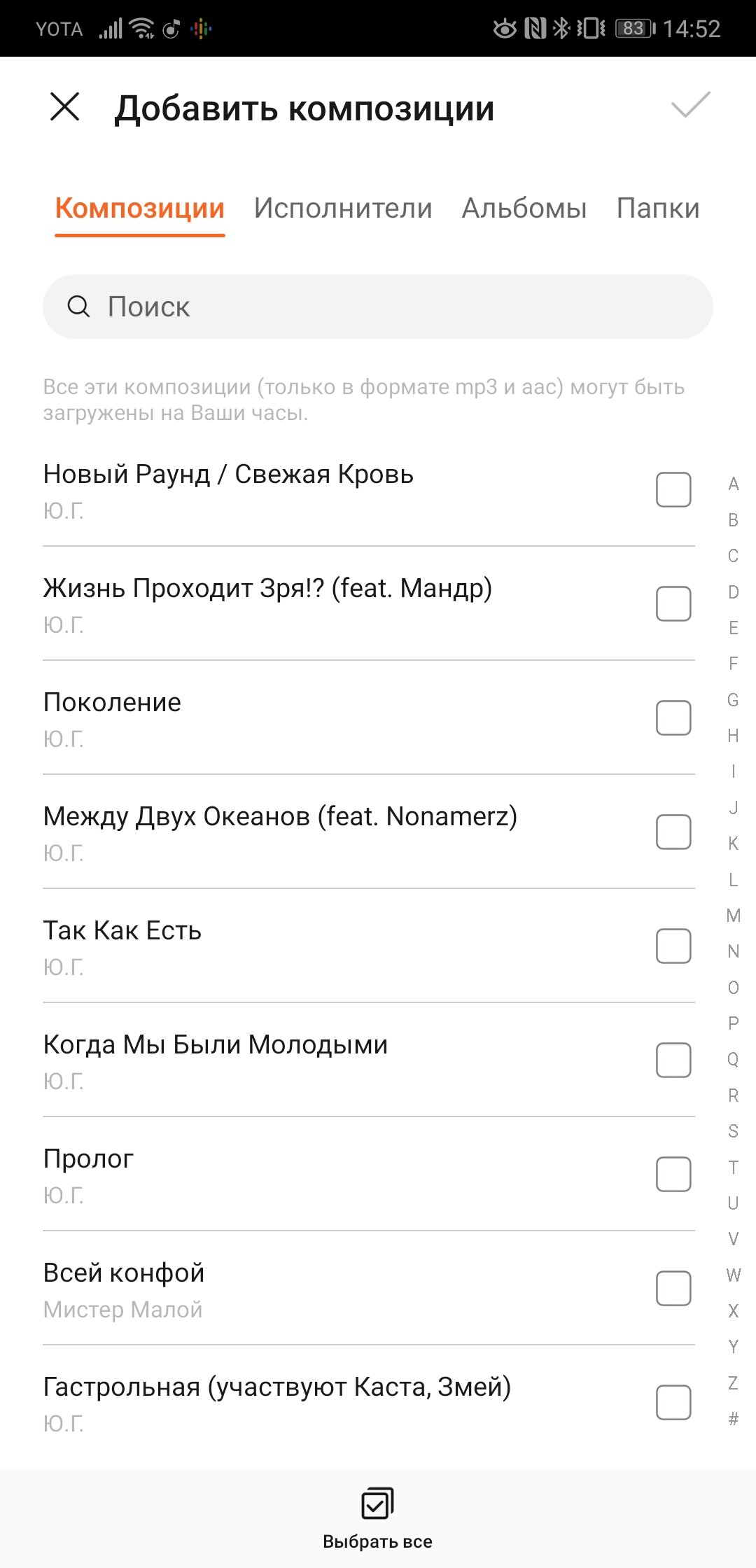Viewport: 756px width, 1568px height.
Task: Check the box for Новый Раунд / Свежая Кровь
Action: click(673, 489)
